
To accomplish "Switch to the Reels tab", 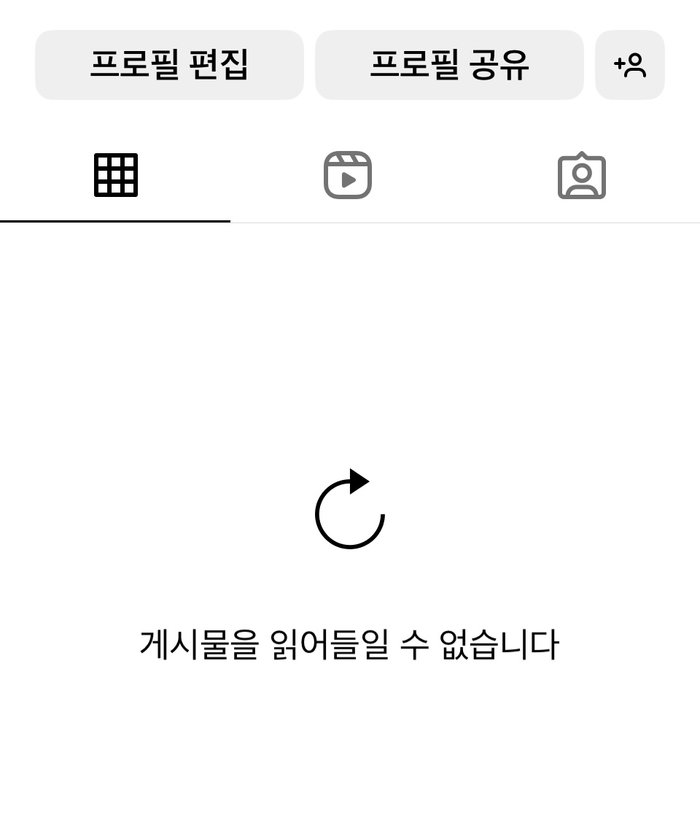I will (348, 176).
